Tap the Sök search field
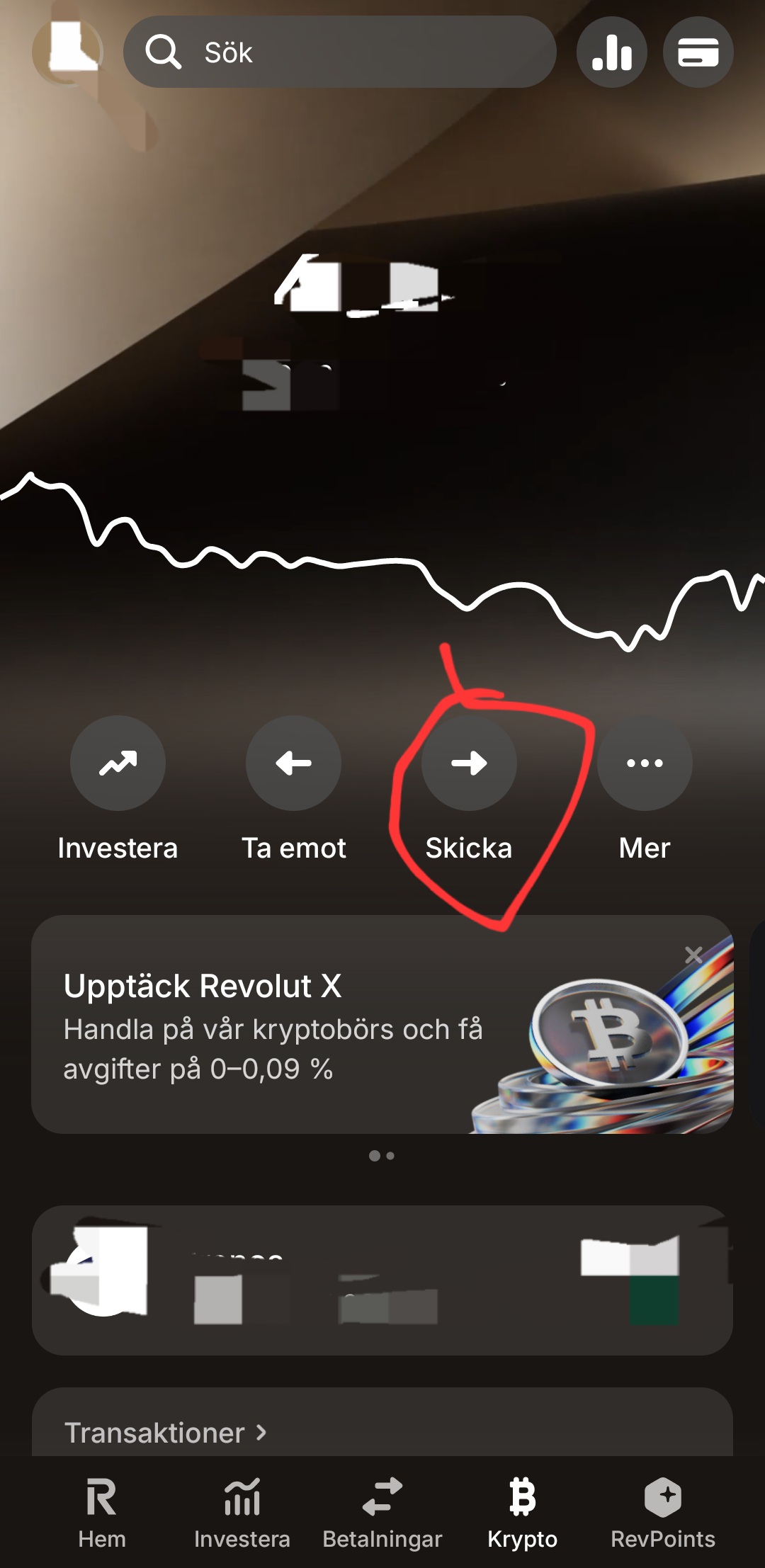The width and height of the screenshot is (765, 1568). pyautogui.click(x=340, y=52)
